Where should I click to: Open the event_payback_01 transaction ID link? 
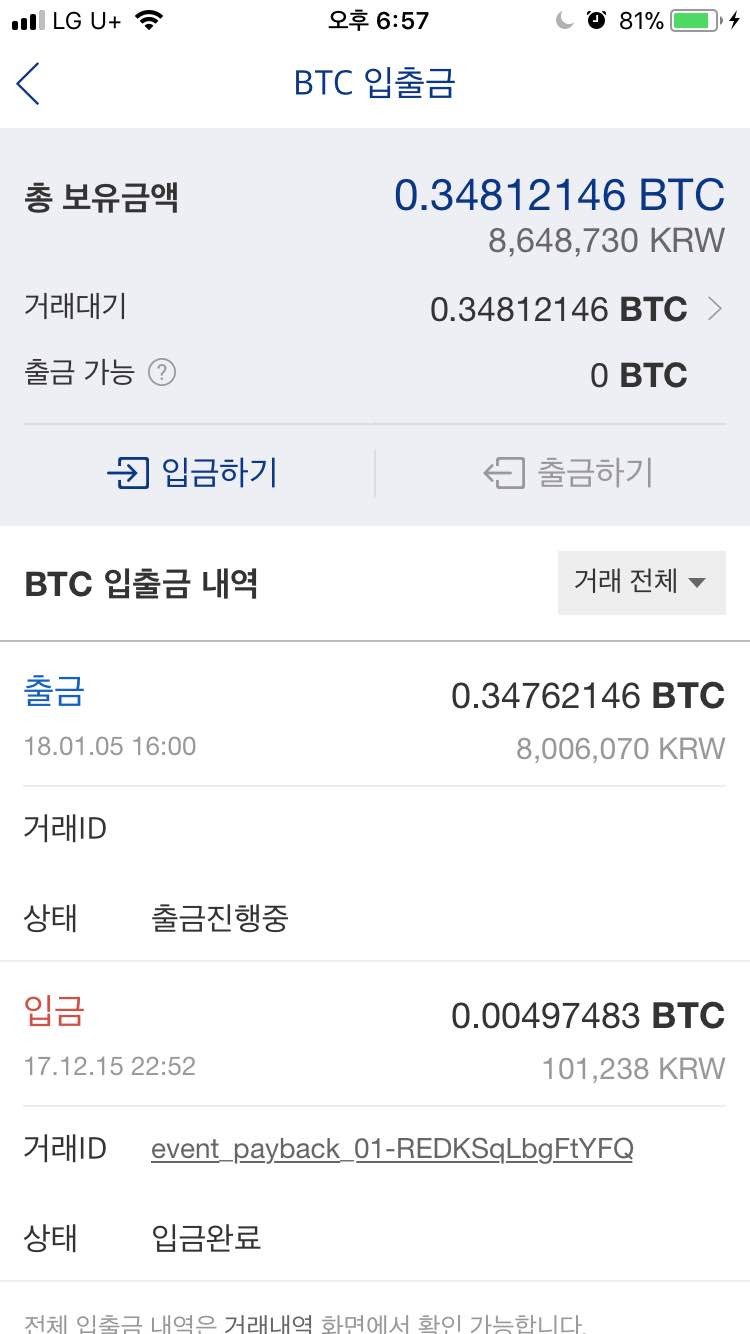pos(392,1149)
